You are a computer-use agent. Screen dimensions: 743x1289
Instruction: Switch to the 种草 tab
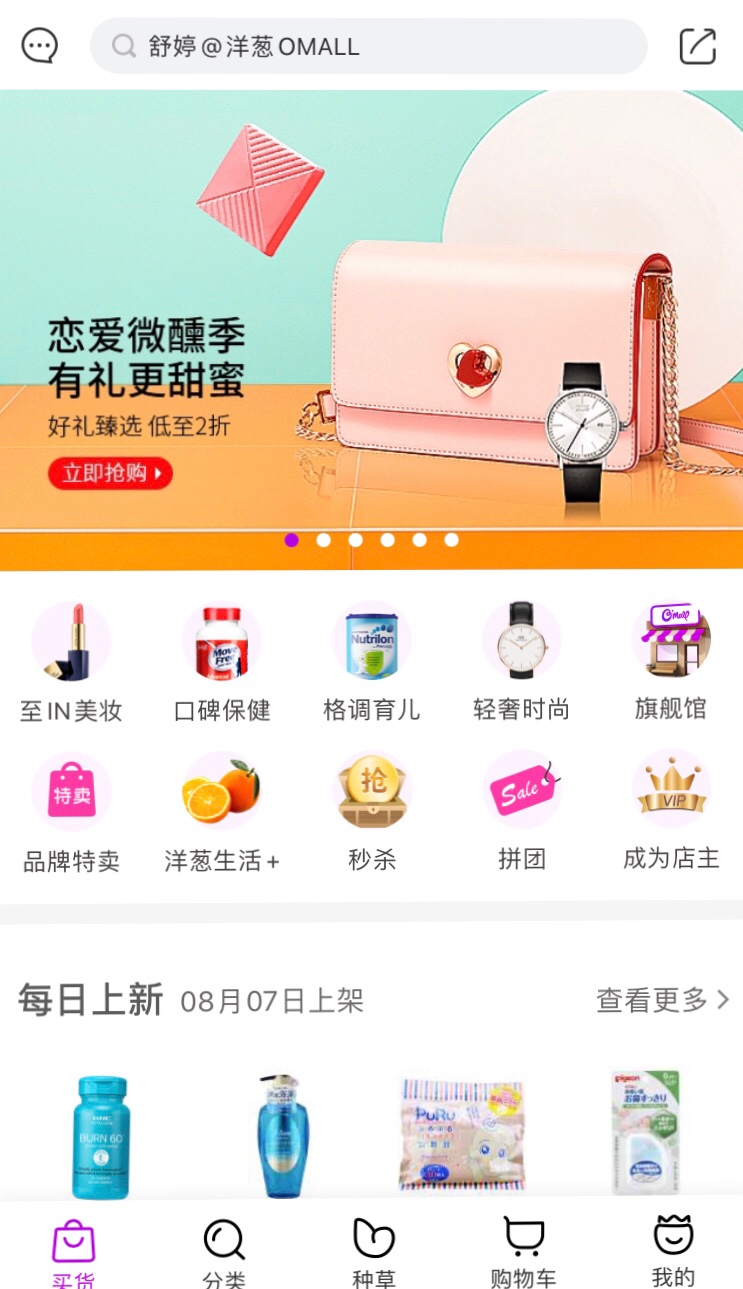pos(374,1252)
